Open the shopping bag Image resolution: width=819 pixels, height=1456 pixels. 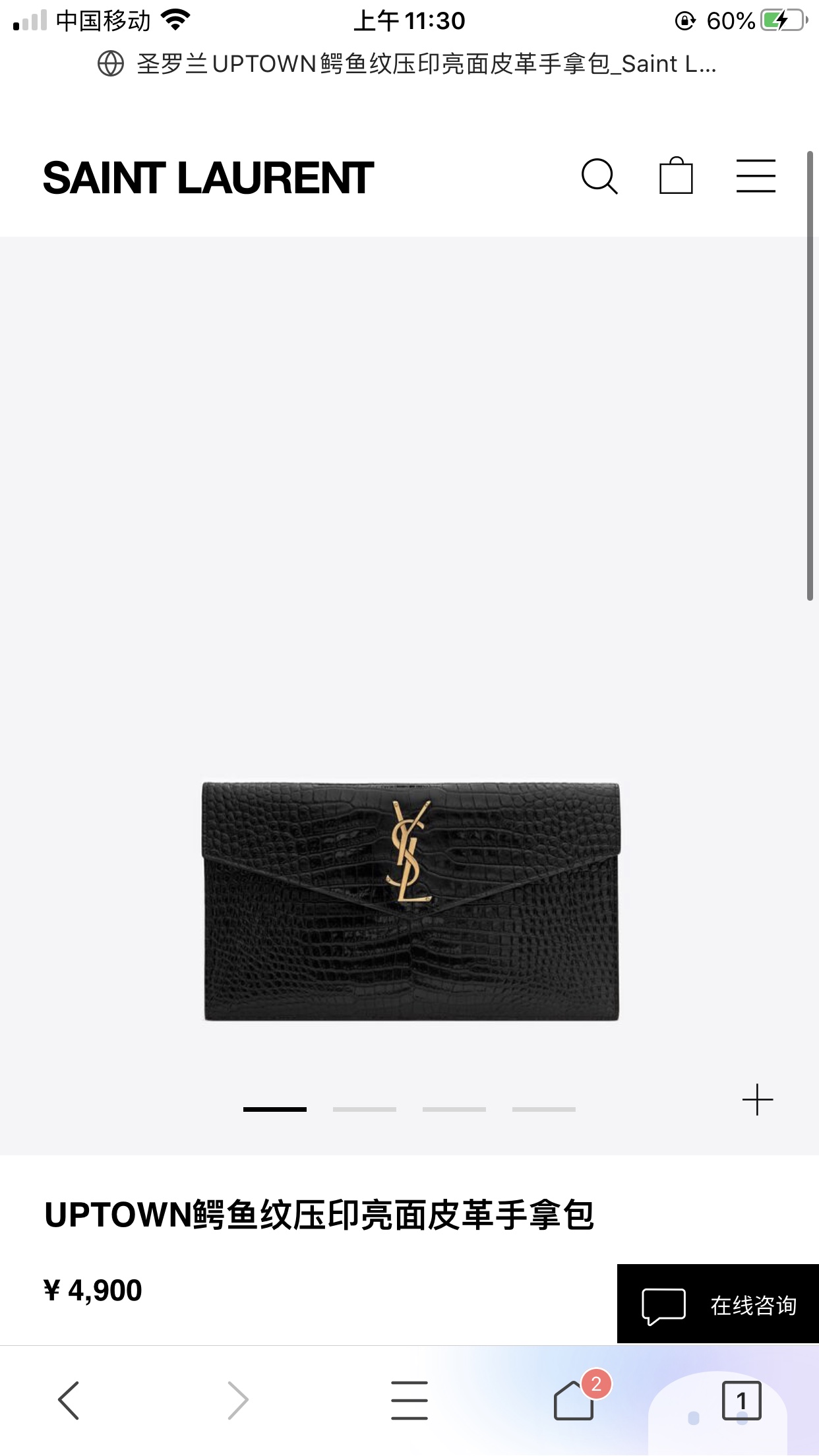coord(676,176)
